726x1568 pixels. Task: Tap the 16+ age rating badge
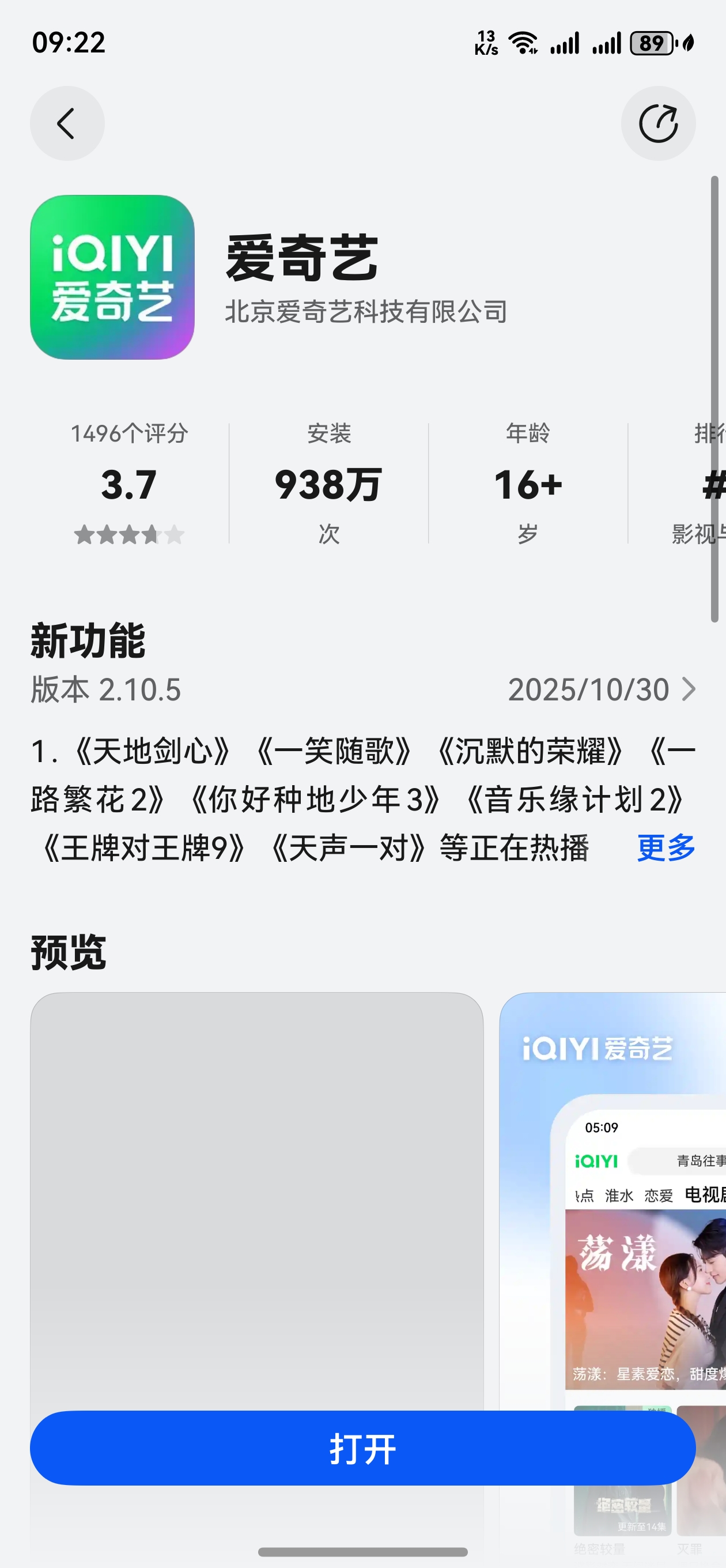528,483
